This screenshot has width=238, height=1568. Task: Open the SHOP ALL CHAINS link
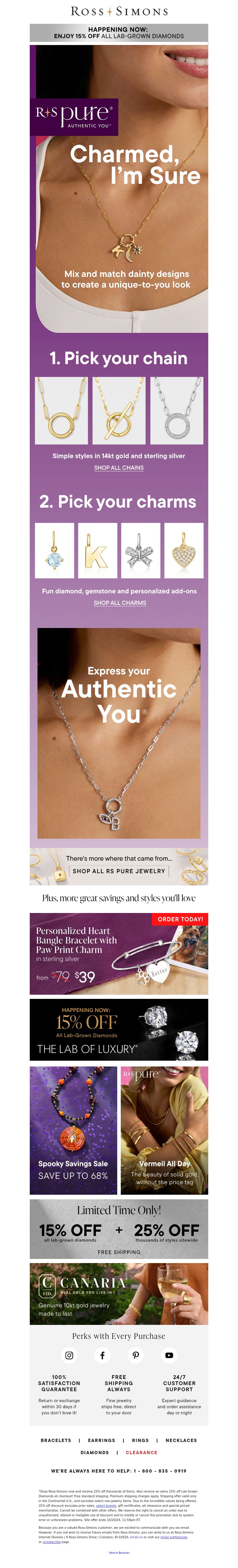point(119,467)
